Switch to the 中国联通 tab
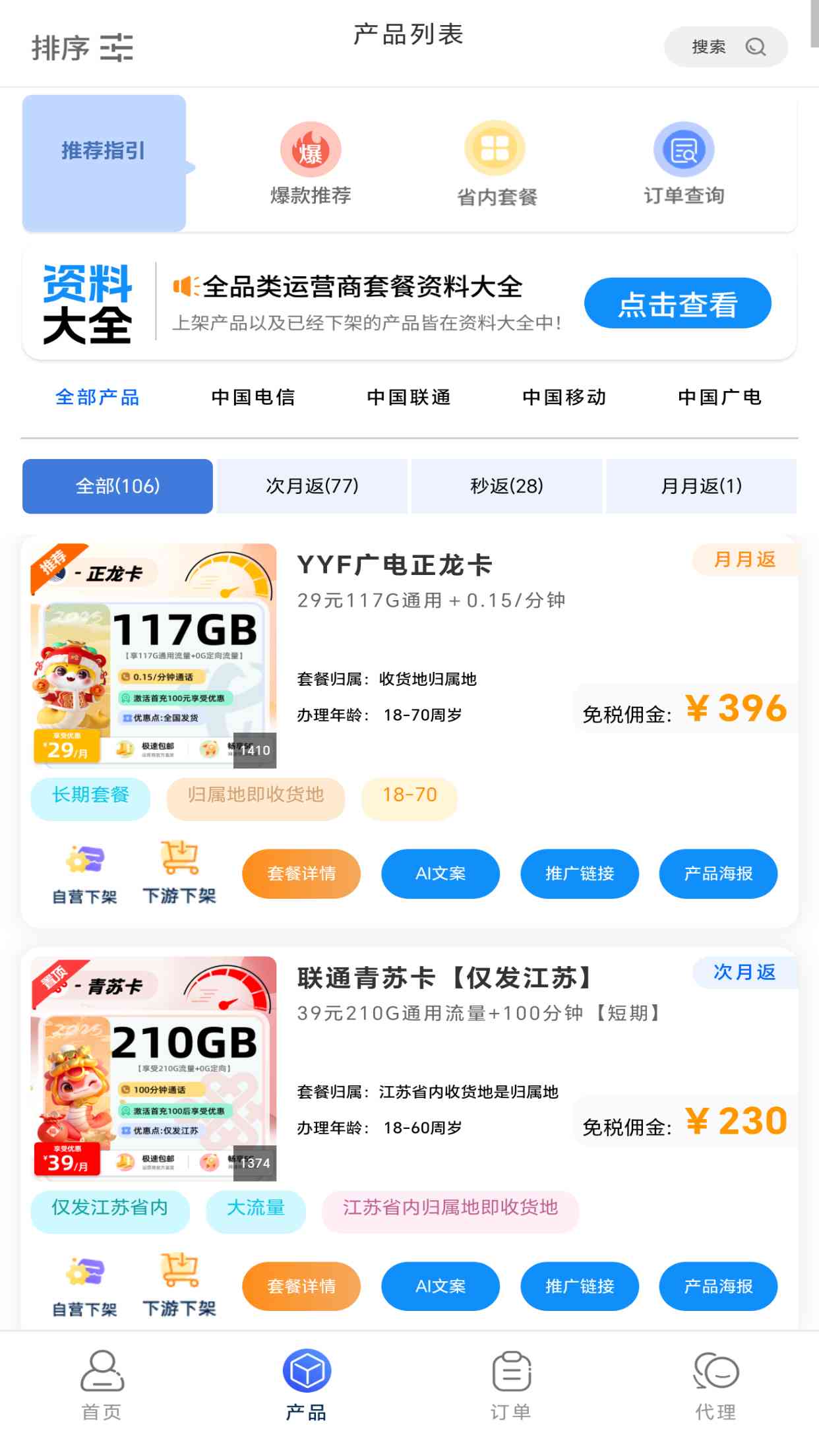 [409, 398]
